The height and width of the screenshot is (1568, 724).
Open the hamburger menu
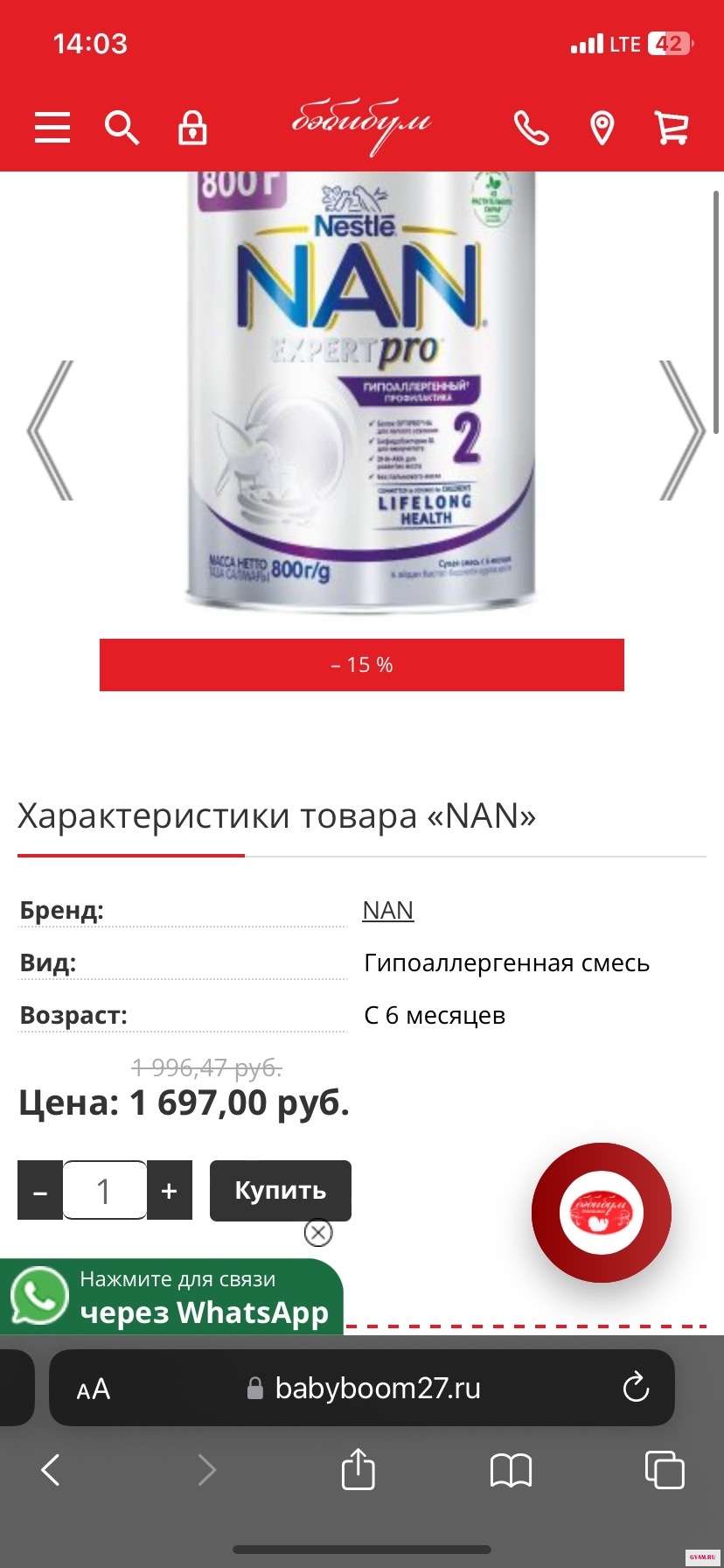[x=52, y=128]
